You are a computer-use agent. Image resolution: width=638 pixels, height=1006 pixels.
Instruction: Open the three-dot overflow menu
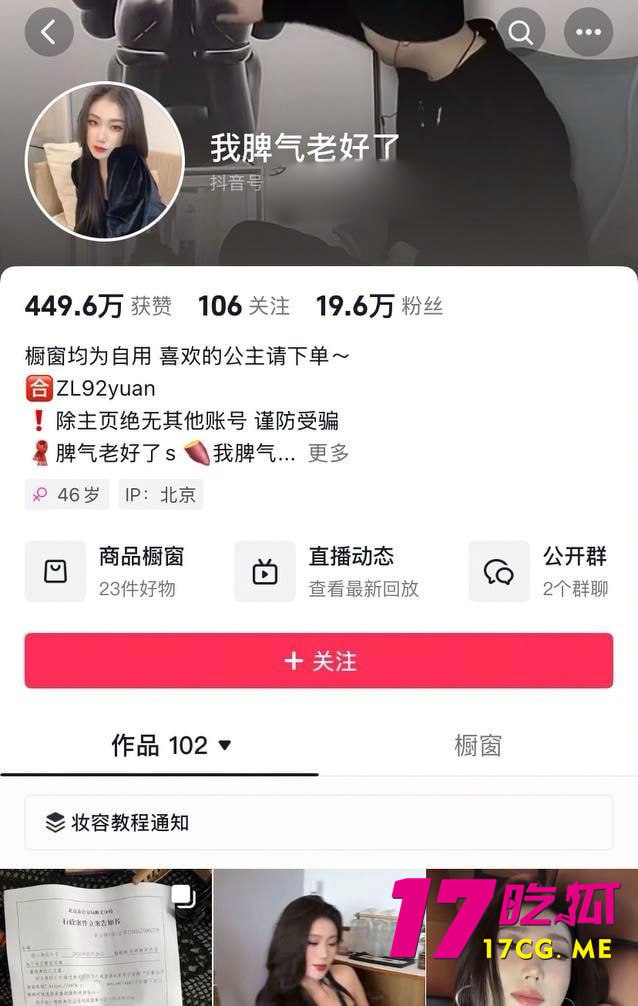click(x=588, y=33)
